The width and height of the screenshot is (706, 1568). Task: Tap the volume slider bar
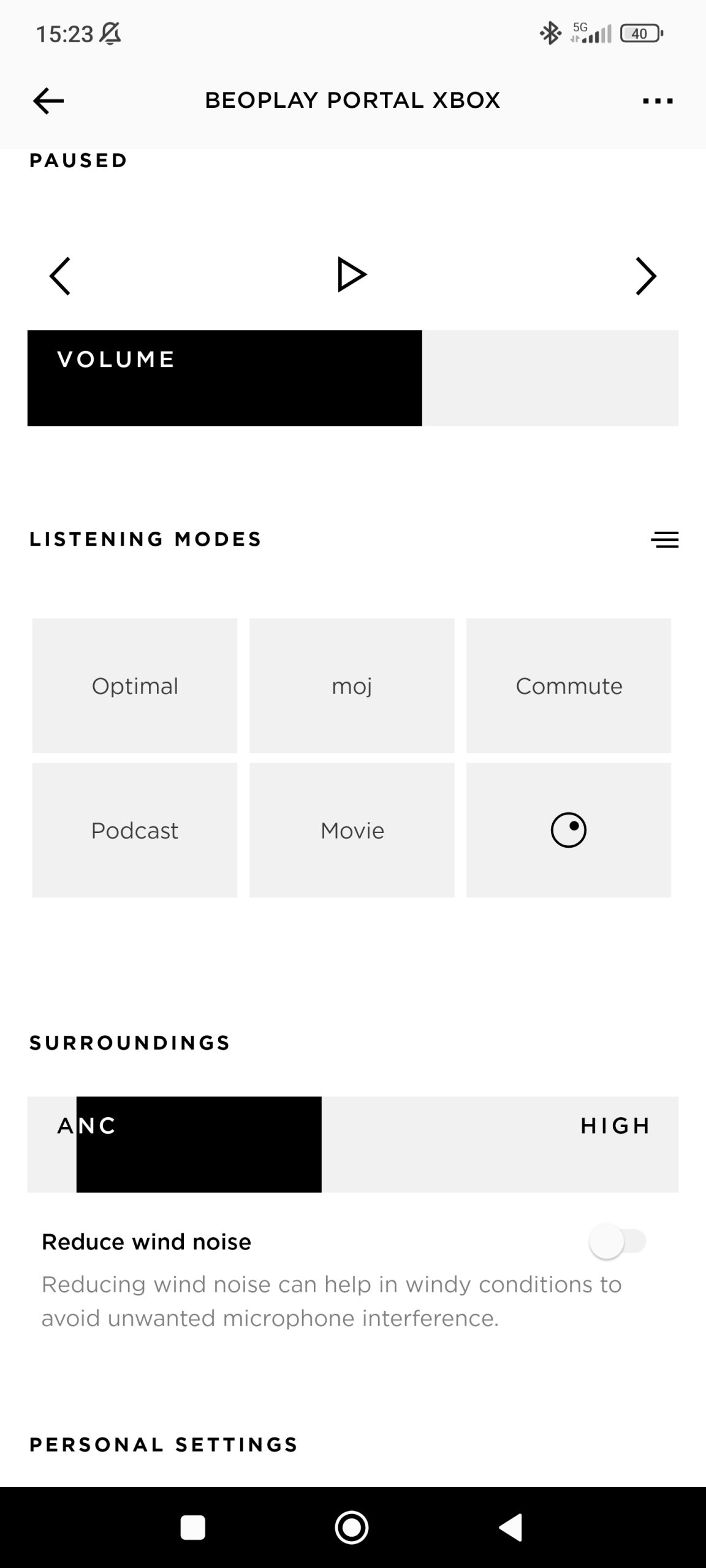pyautogui.click(x=352, y=378)
